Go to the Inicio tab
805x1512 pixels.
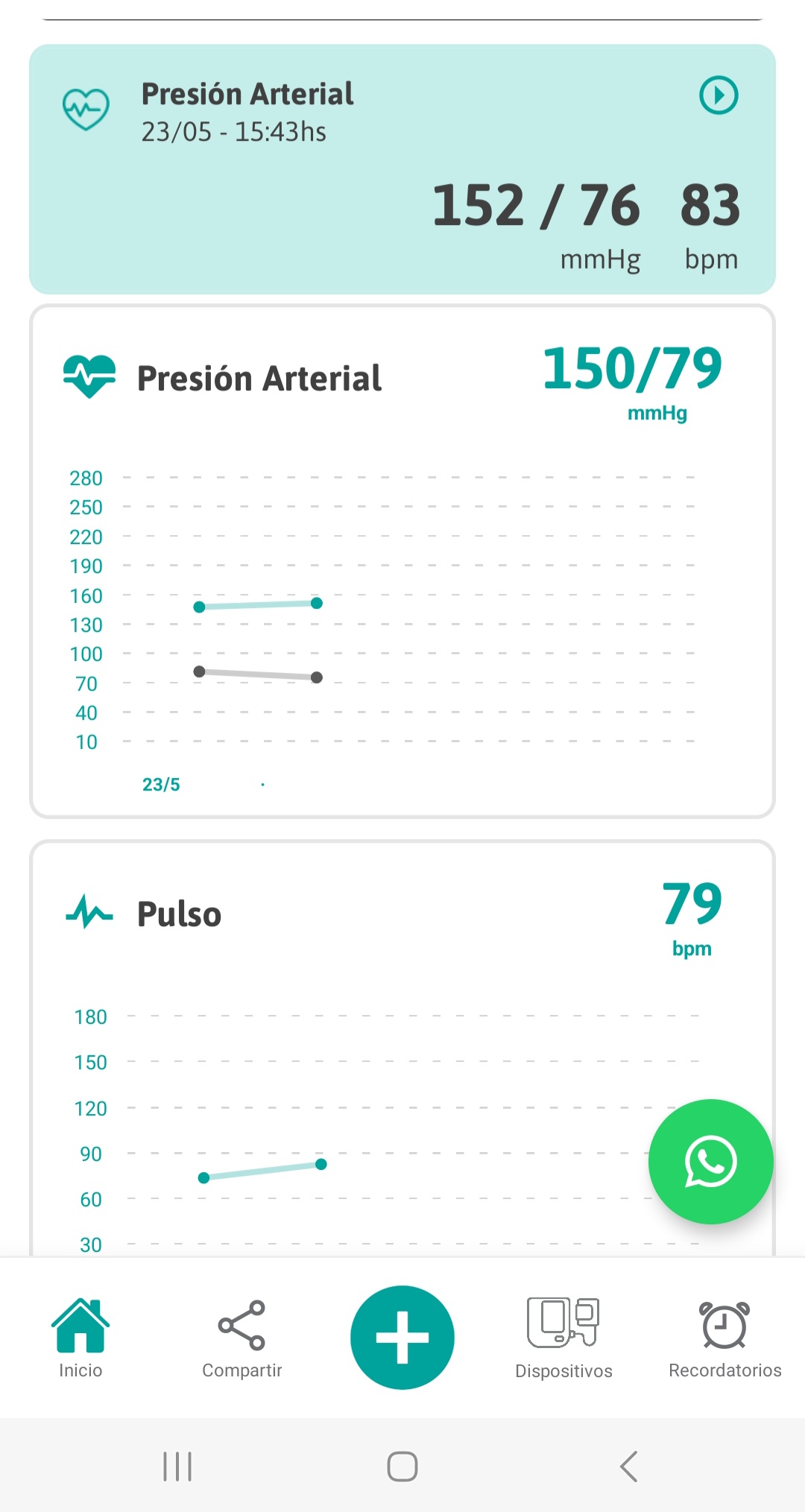pyautogui.click(x=80, y=1338)
